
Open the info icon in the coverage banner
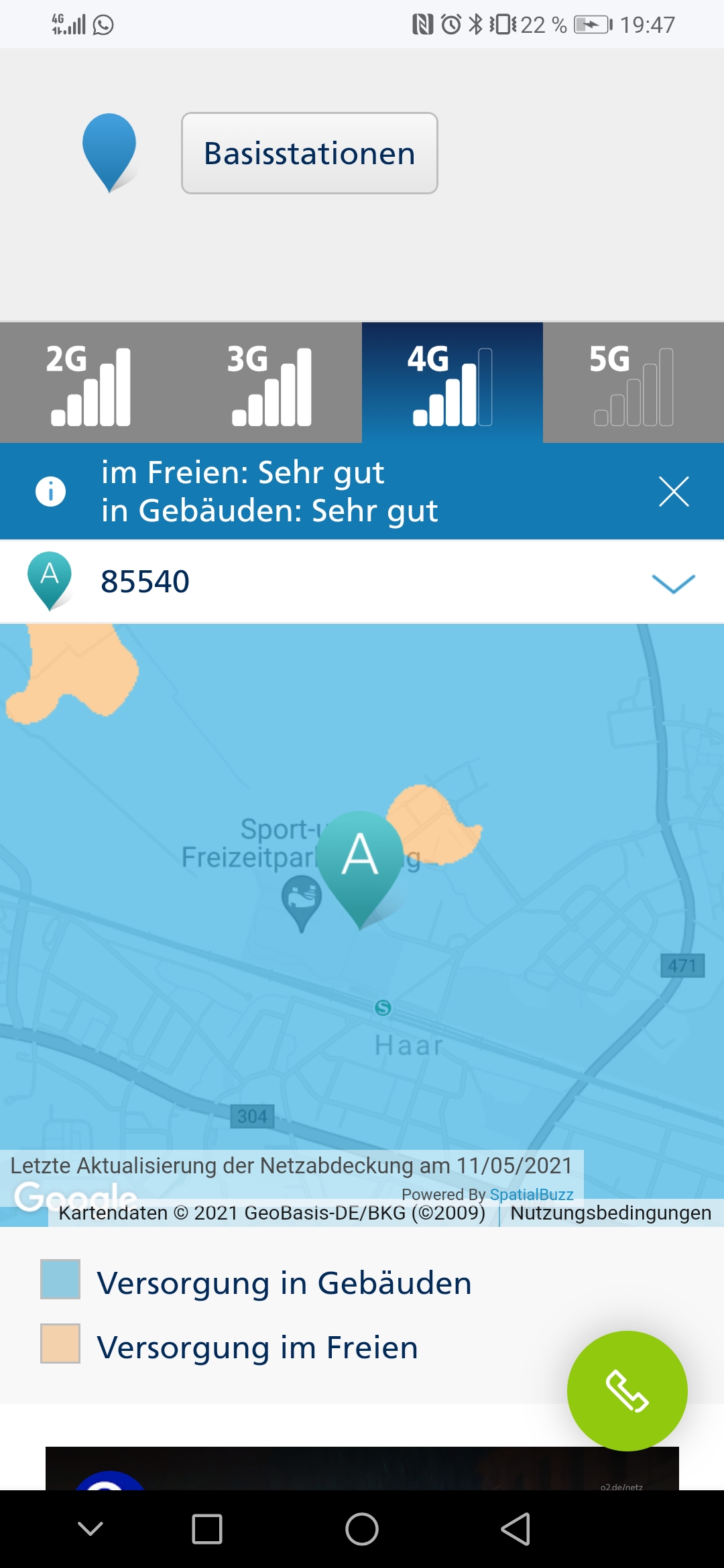pos(51,492)
